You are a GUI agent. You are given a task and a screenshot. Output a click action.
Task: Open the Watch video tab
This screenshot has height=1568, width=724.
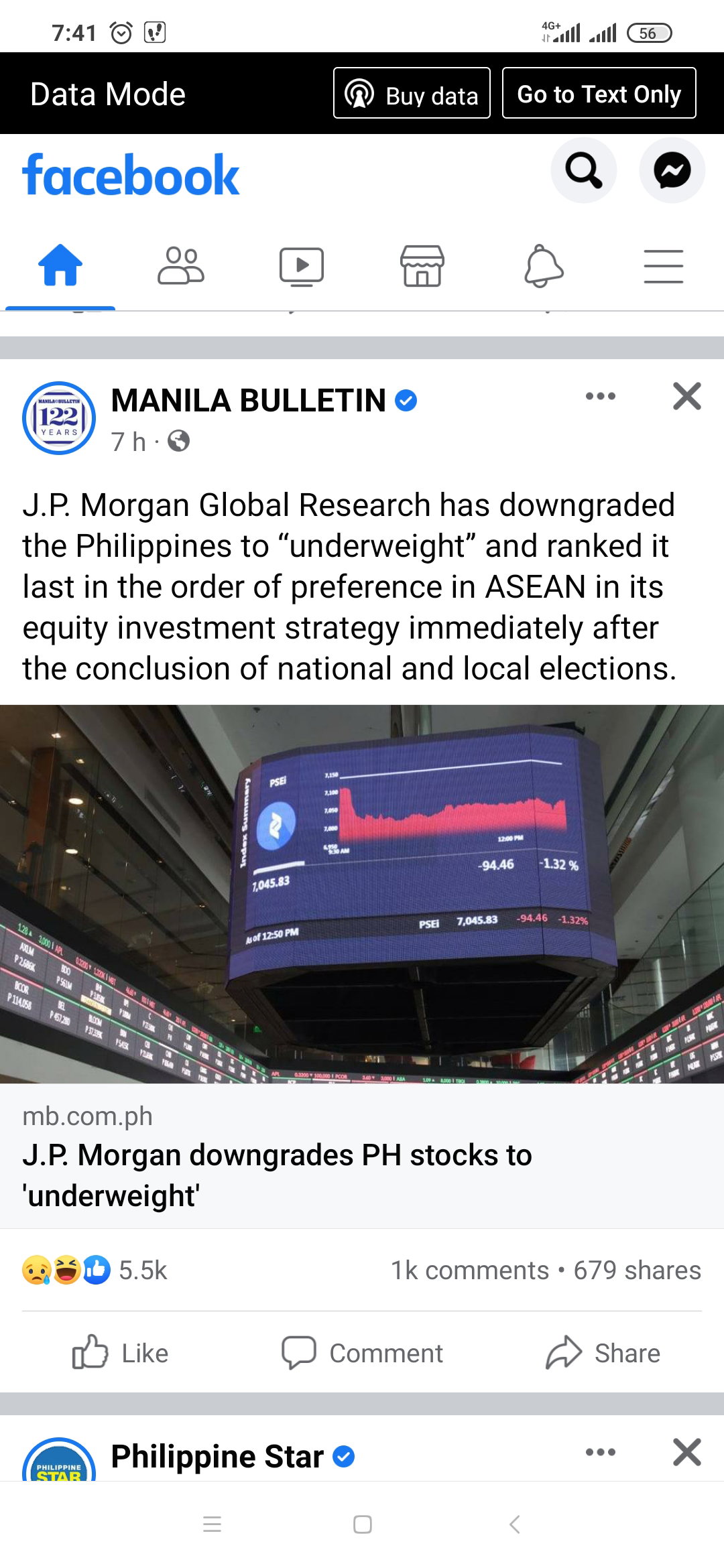(302, 265)
